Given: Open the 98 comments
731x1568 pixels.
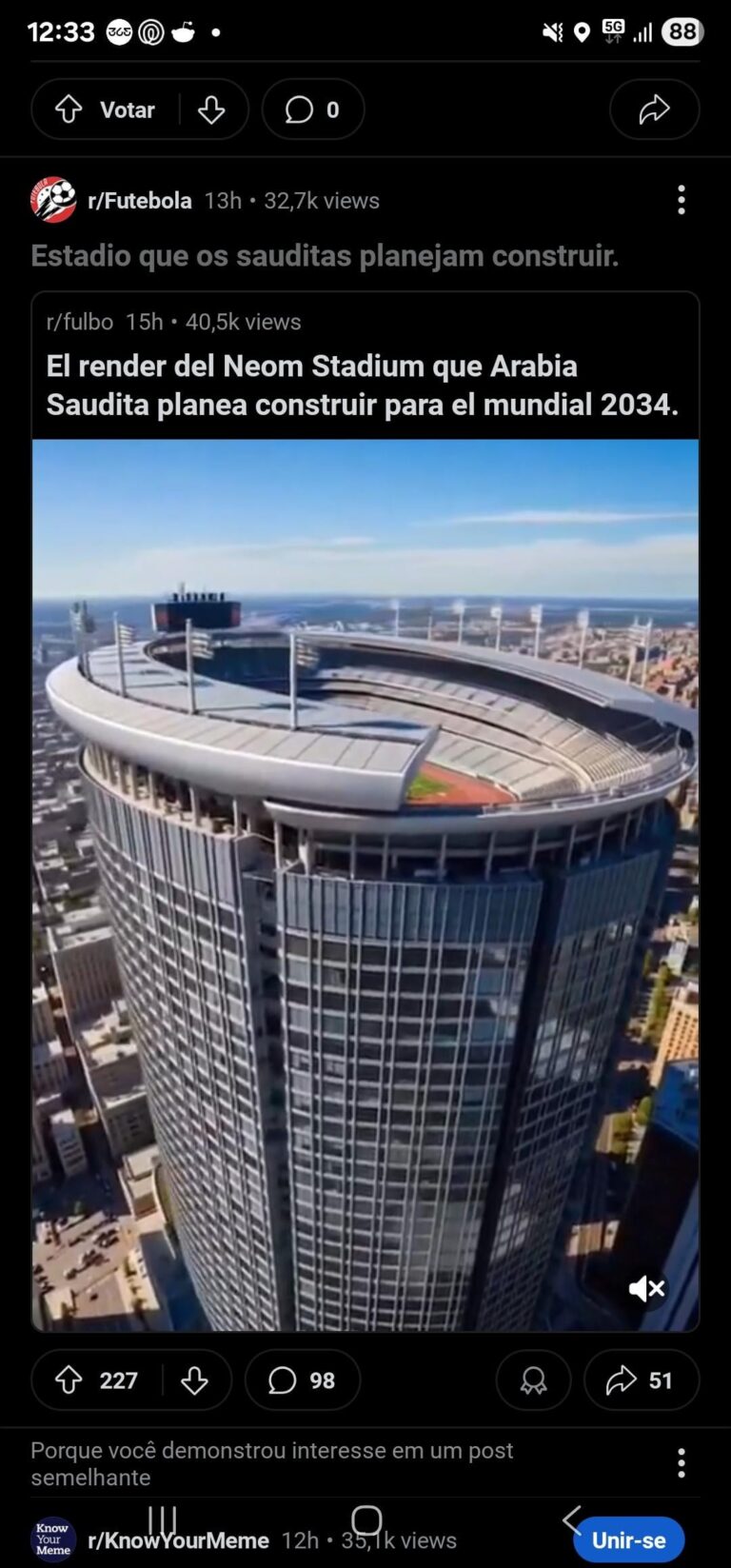Looking at the screenshot, I should point(303,1379).
